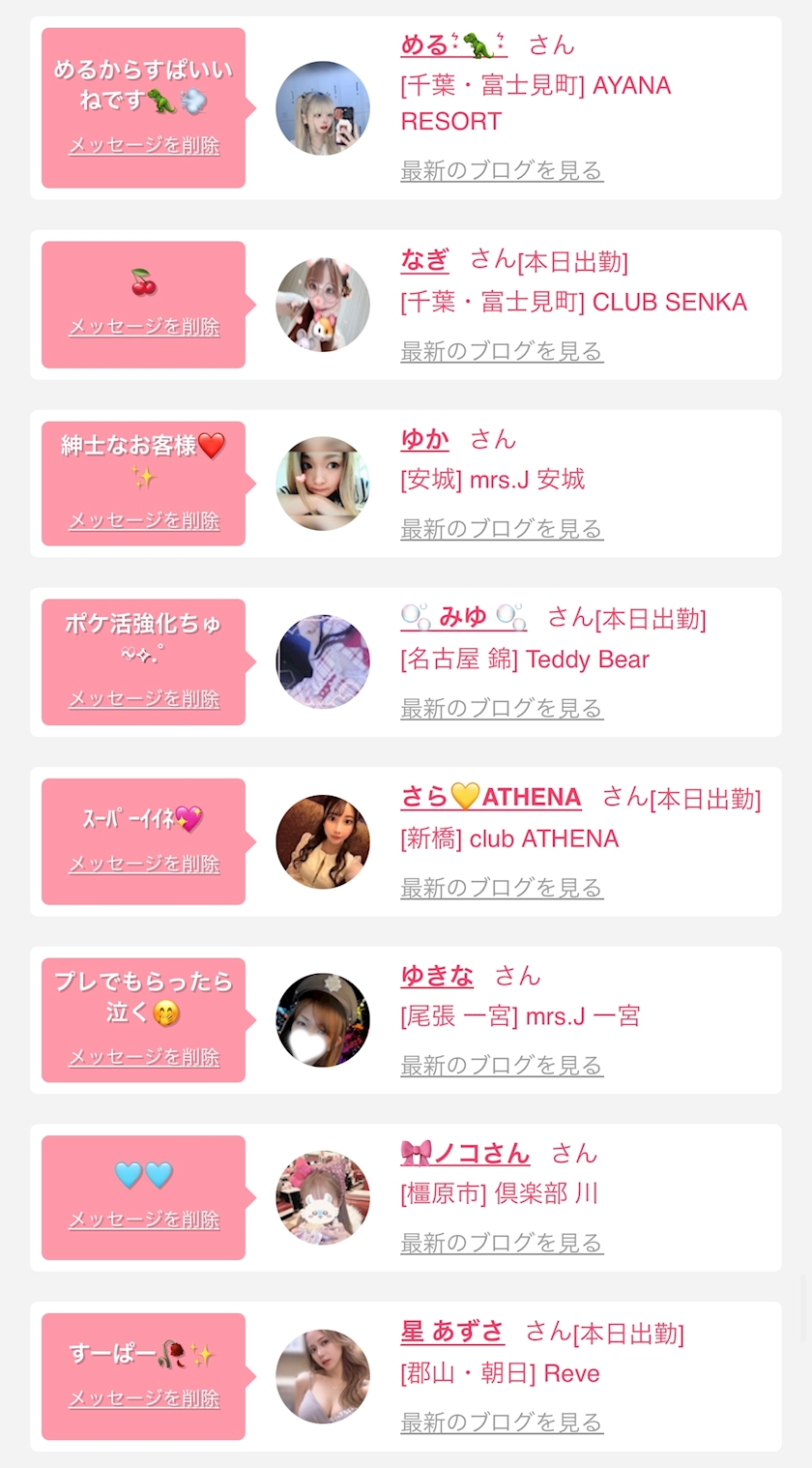This screenshot has height=1468, width=812.
Task: Open ゆきな's profile name link
Action: (437, 977)
